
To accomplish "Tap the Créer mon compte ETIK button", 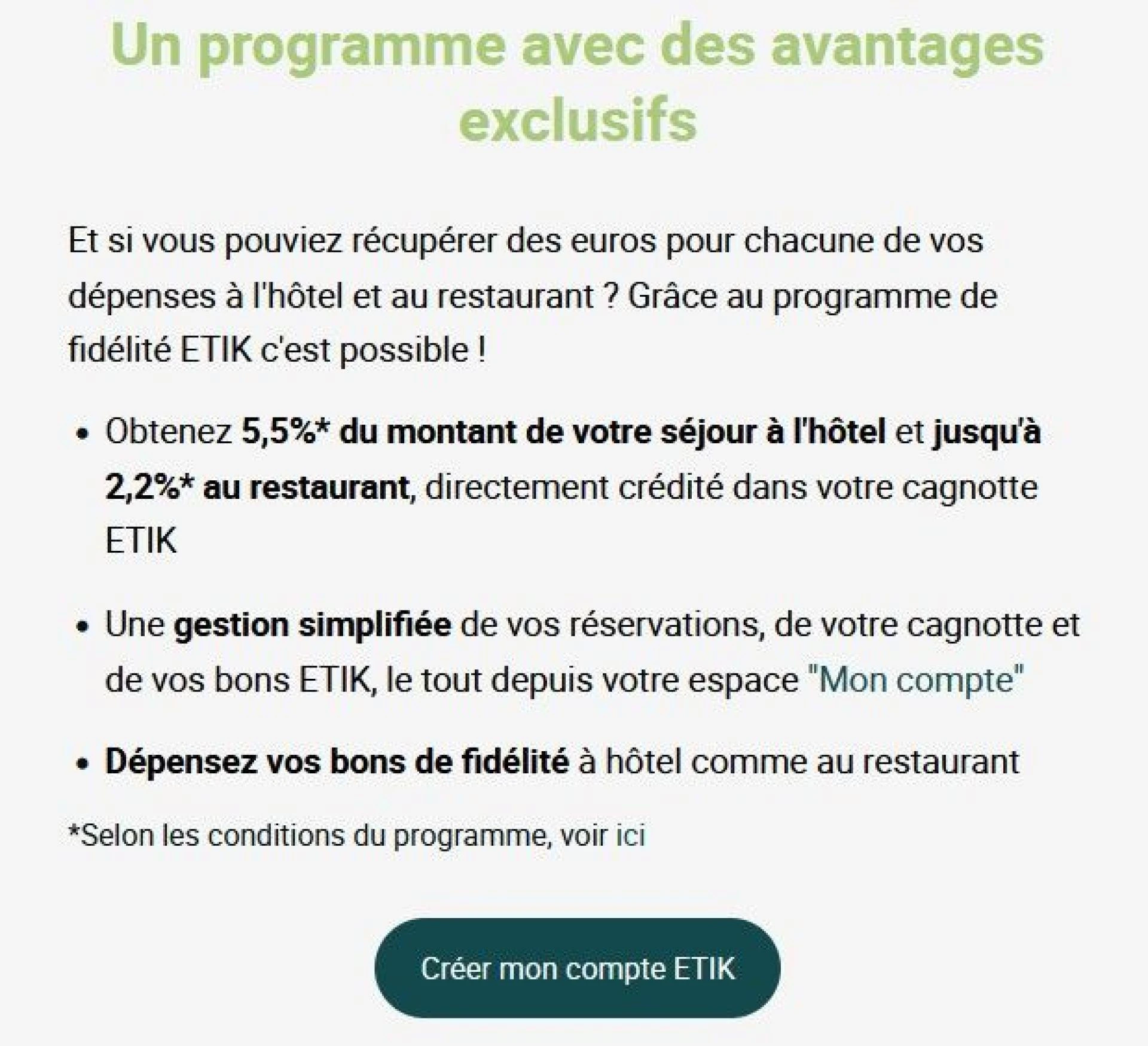I will click(577, 968).
